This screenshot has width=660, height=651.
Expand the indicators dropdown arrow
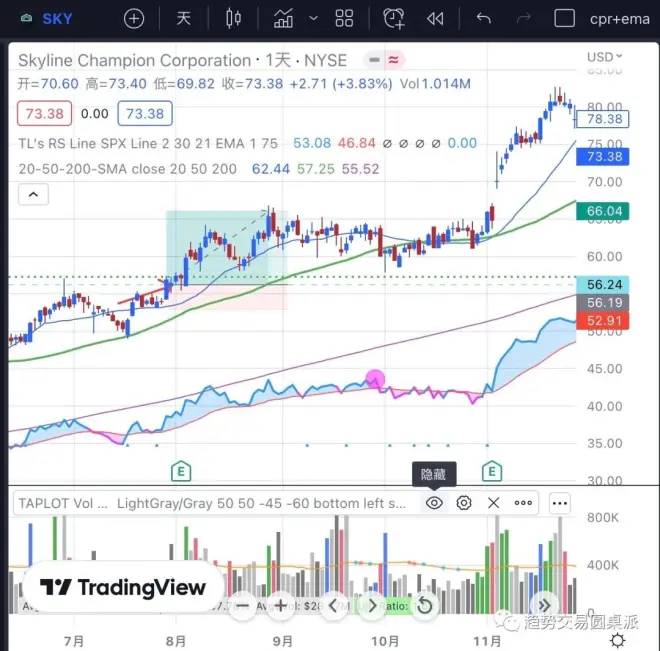(314, 19)
